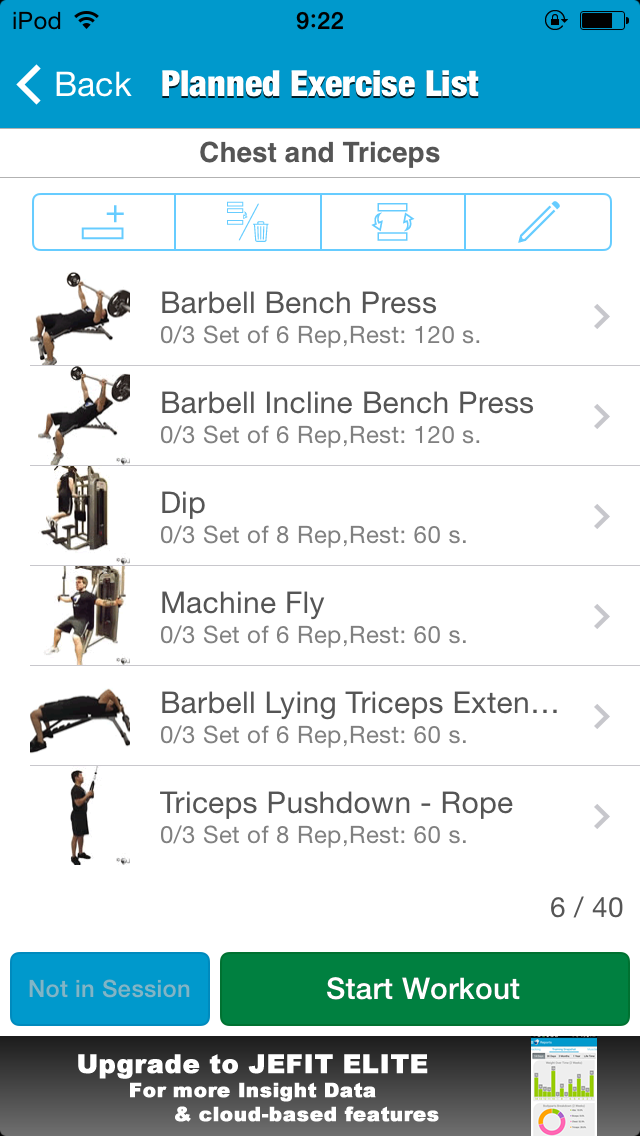Open the Upgrade to JEFIT ELITE banner
This screenshot has height=1136, width=640.
320,1086
